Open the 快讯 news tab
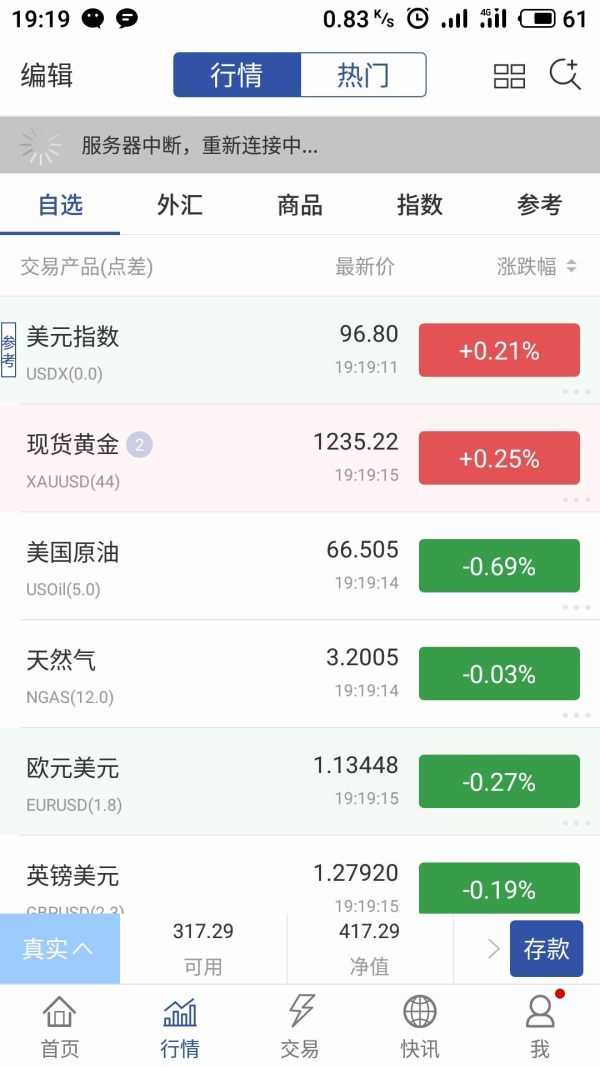This screenshot has width=600, height=1067. pos(420,1027)
